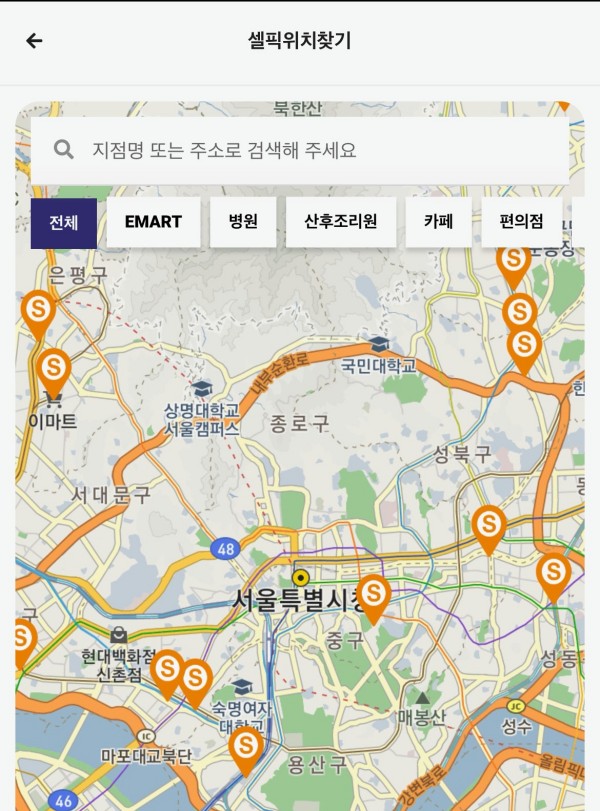600x811 pixels.
Task: Filter locations by 병원
Action: (x=243, y=222)
